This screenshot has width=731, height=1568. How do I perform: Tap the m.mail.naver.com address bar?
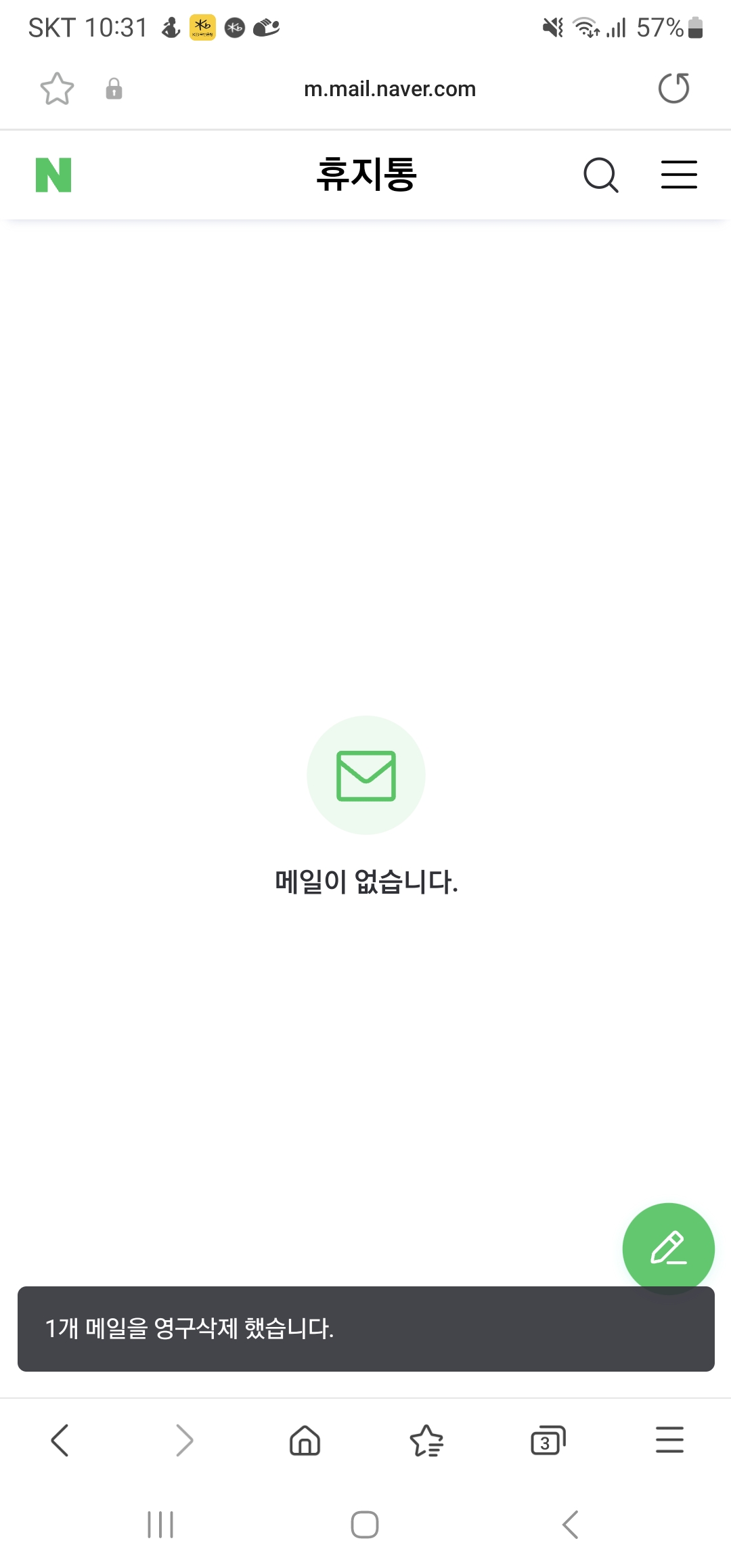[x=389, y=89]
